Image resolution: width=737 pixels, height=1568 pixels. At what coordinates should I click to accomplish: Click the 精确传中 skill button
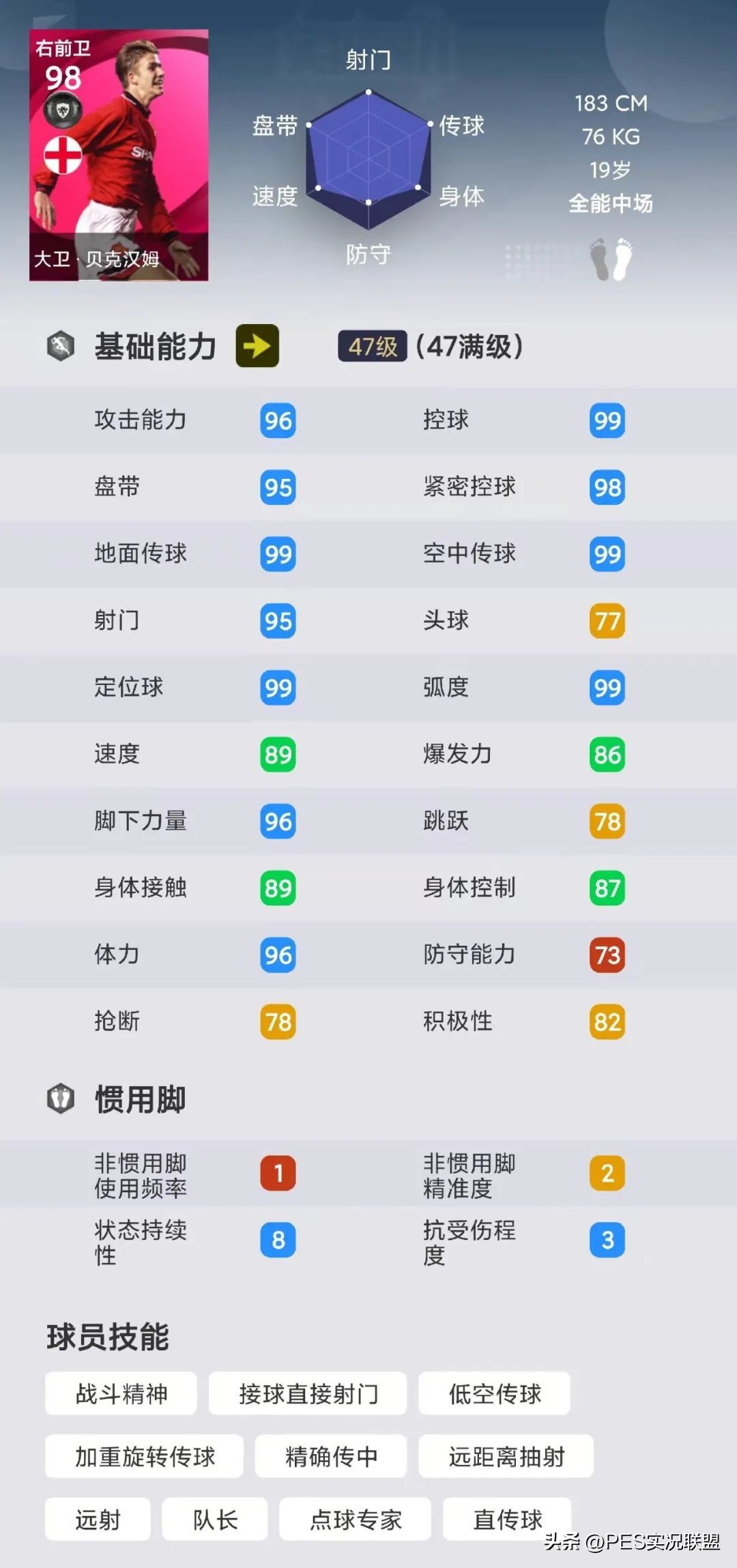click(x=330, y=1456)
